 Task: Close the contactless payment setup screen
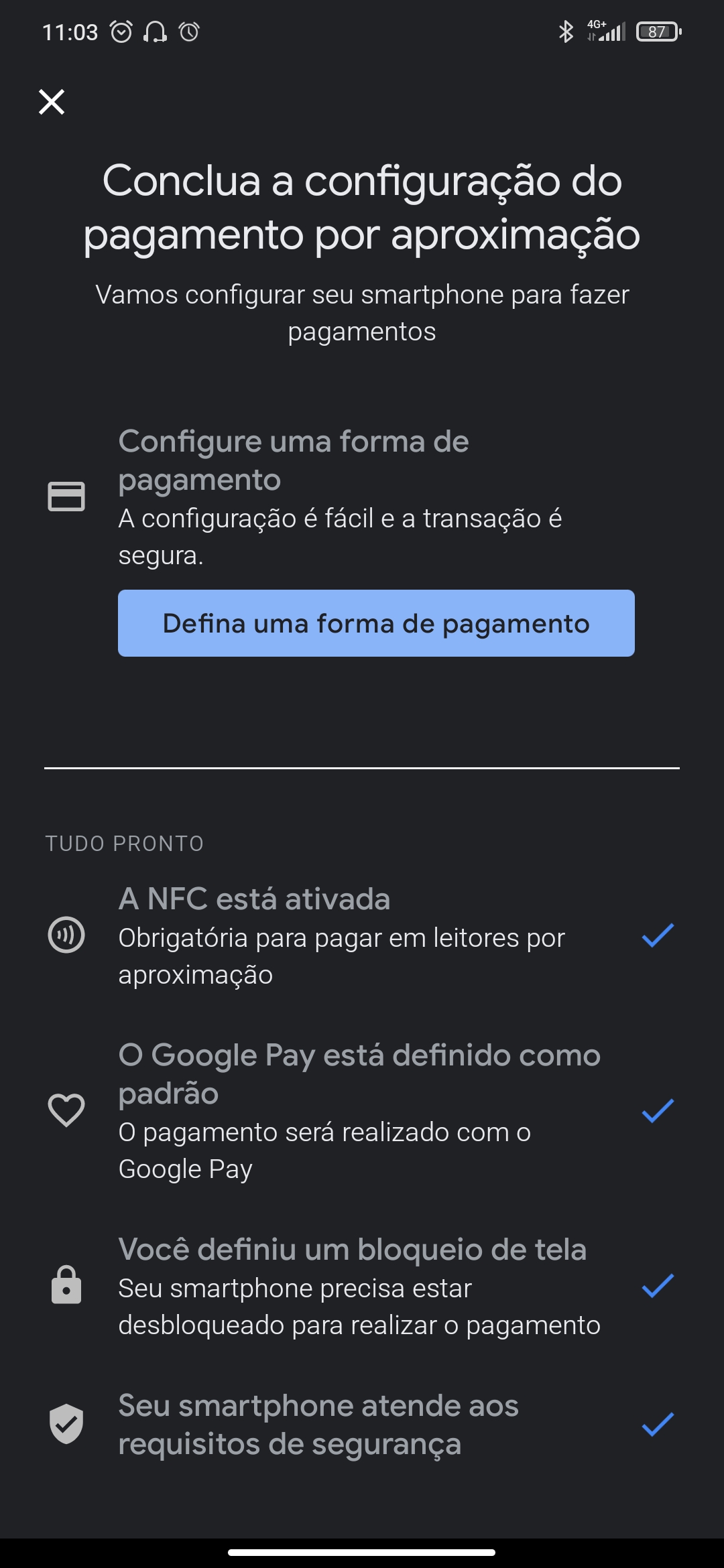(x=52, y=102)
